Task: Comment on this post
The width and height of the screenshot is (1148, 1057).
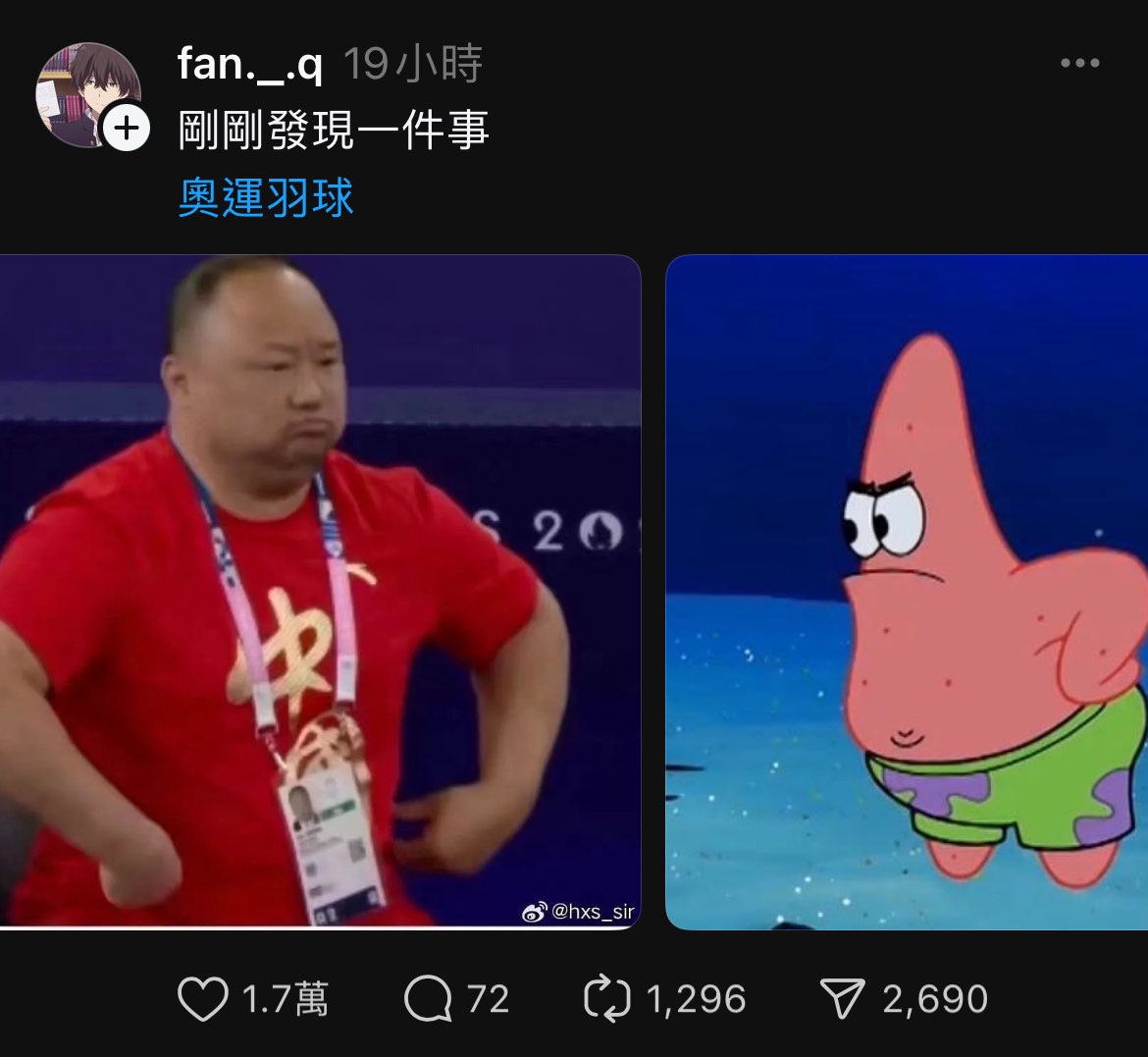Action: pos(428,999)
